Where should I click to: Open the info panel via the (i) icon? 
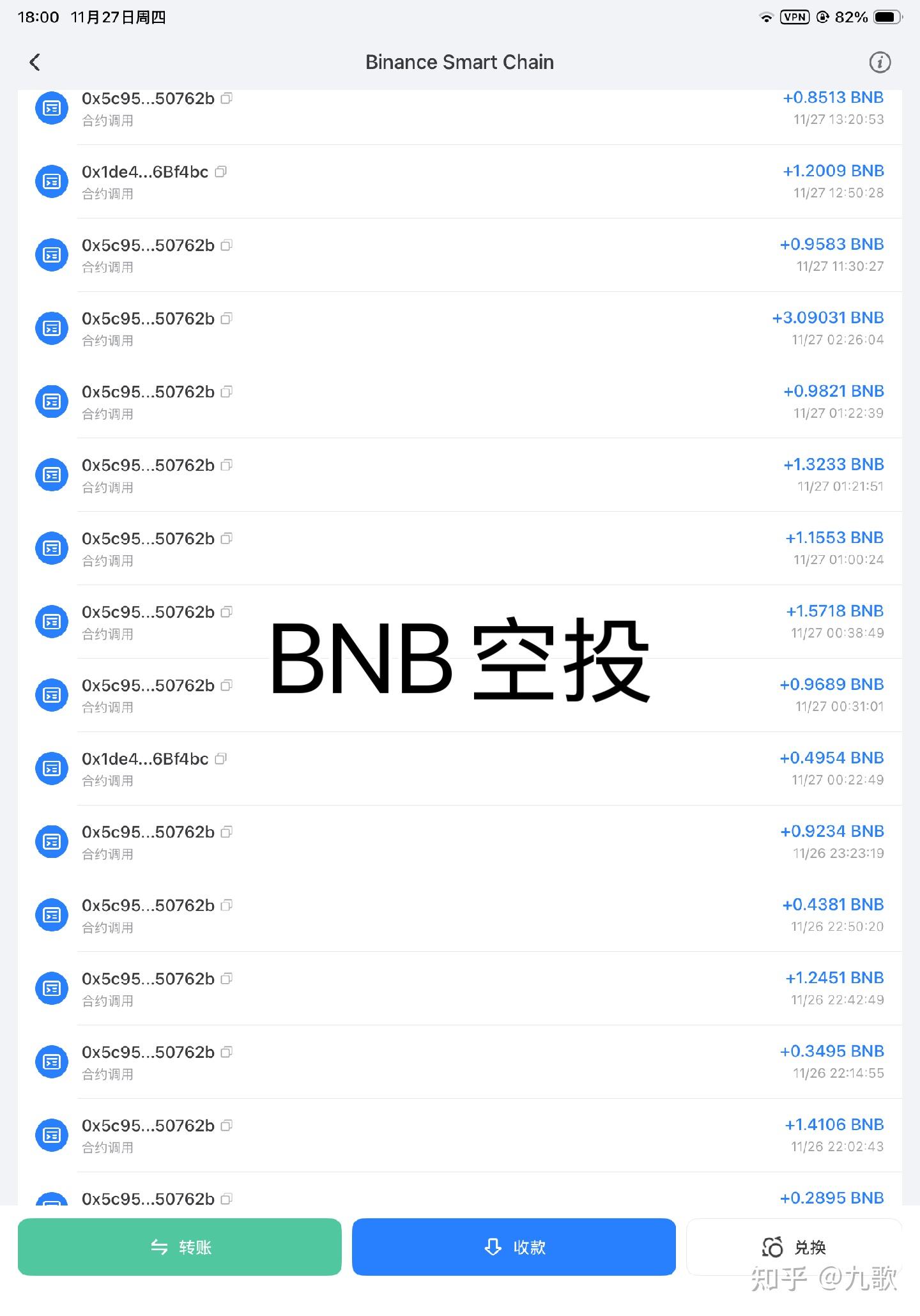(x=879, y=62)
